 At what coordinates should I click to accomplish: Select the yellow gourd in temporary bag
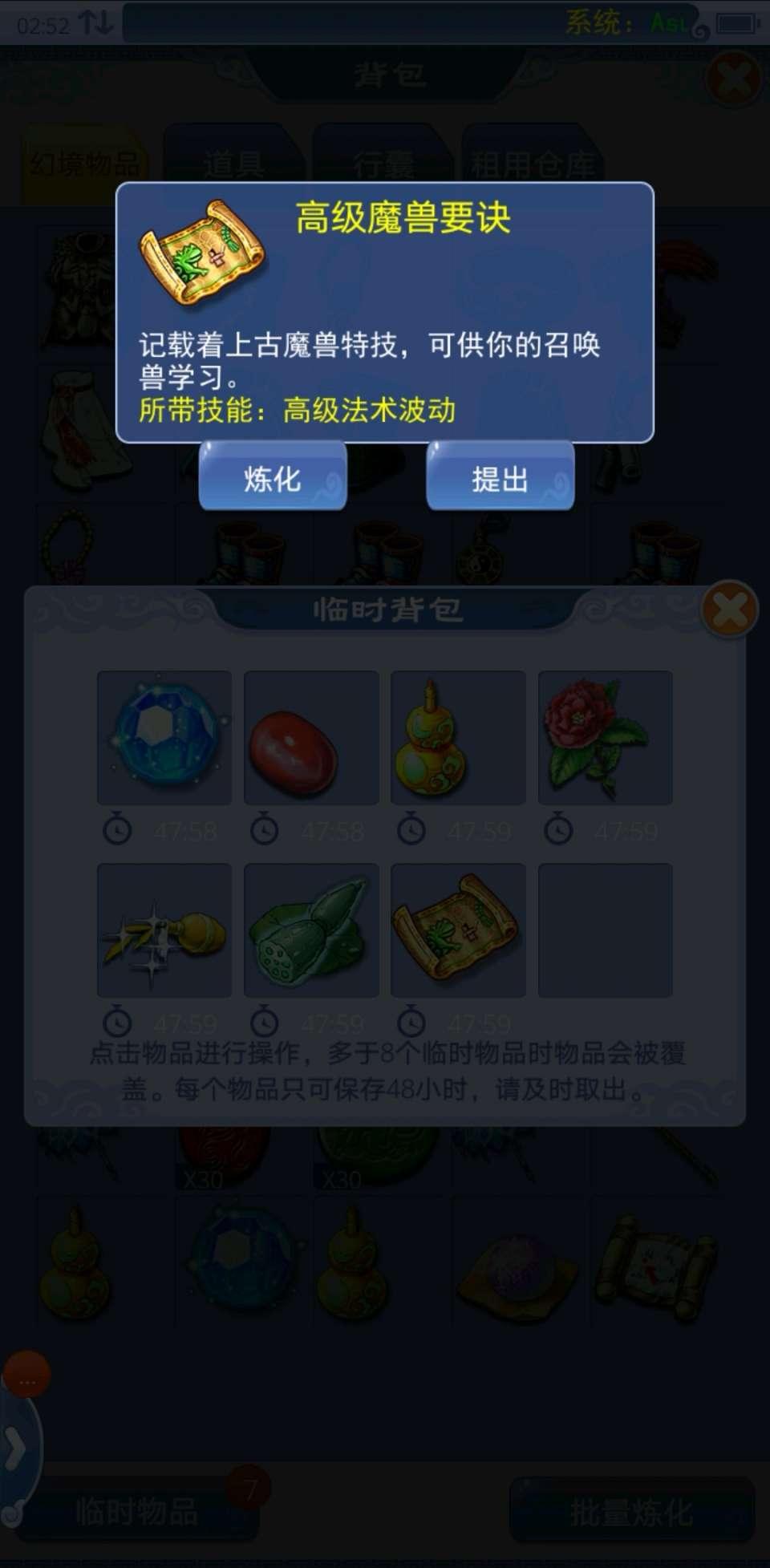pyautogui.click(x=458, y=737)
